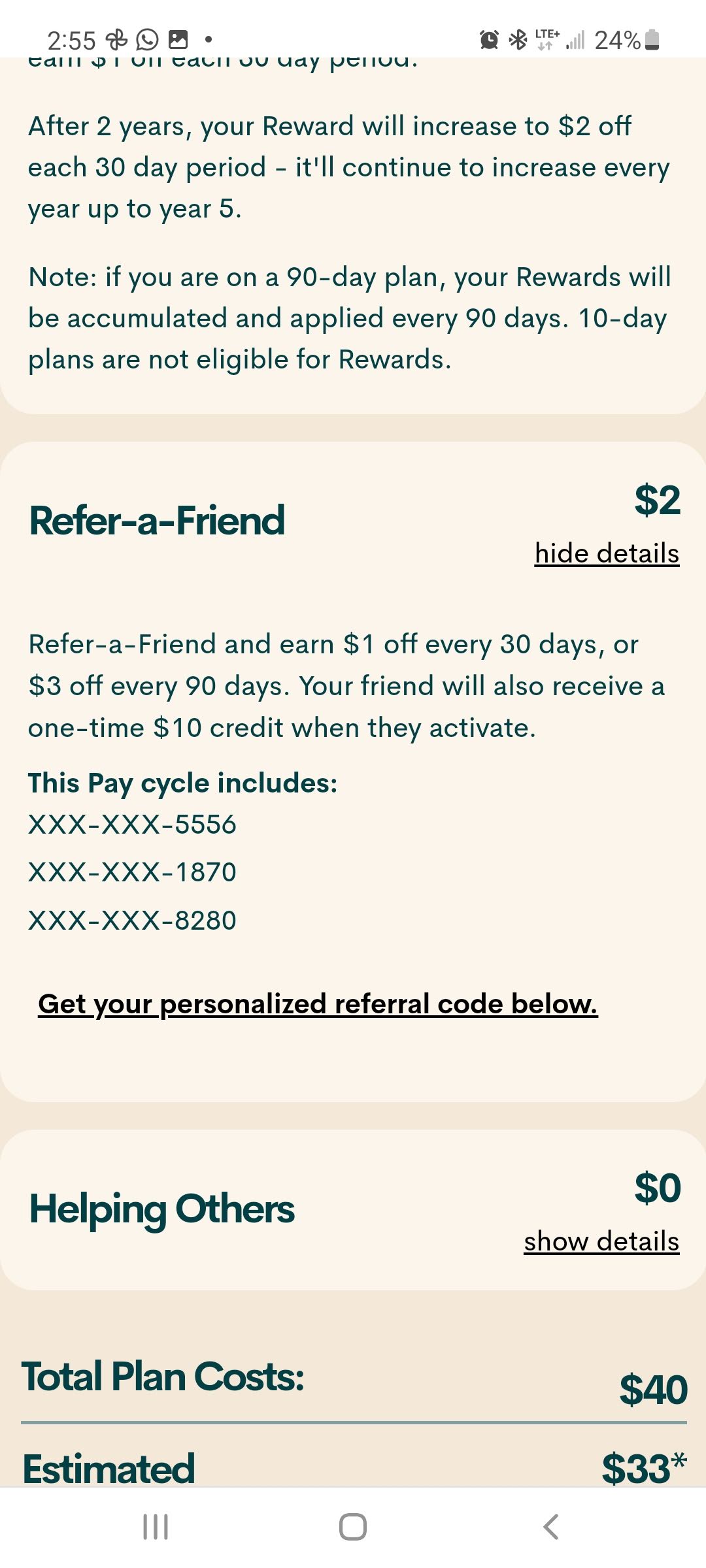
Task: Open your personalized referral code link
Action: pos(318,1004)
